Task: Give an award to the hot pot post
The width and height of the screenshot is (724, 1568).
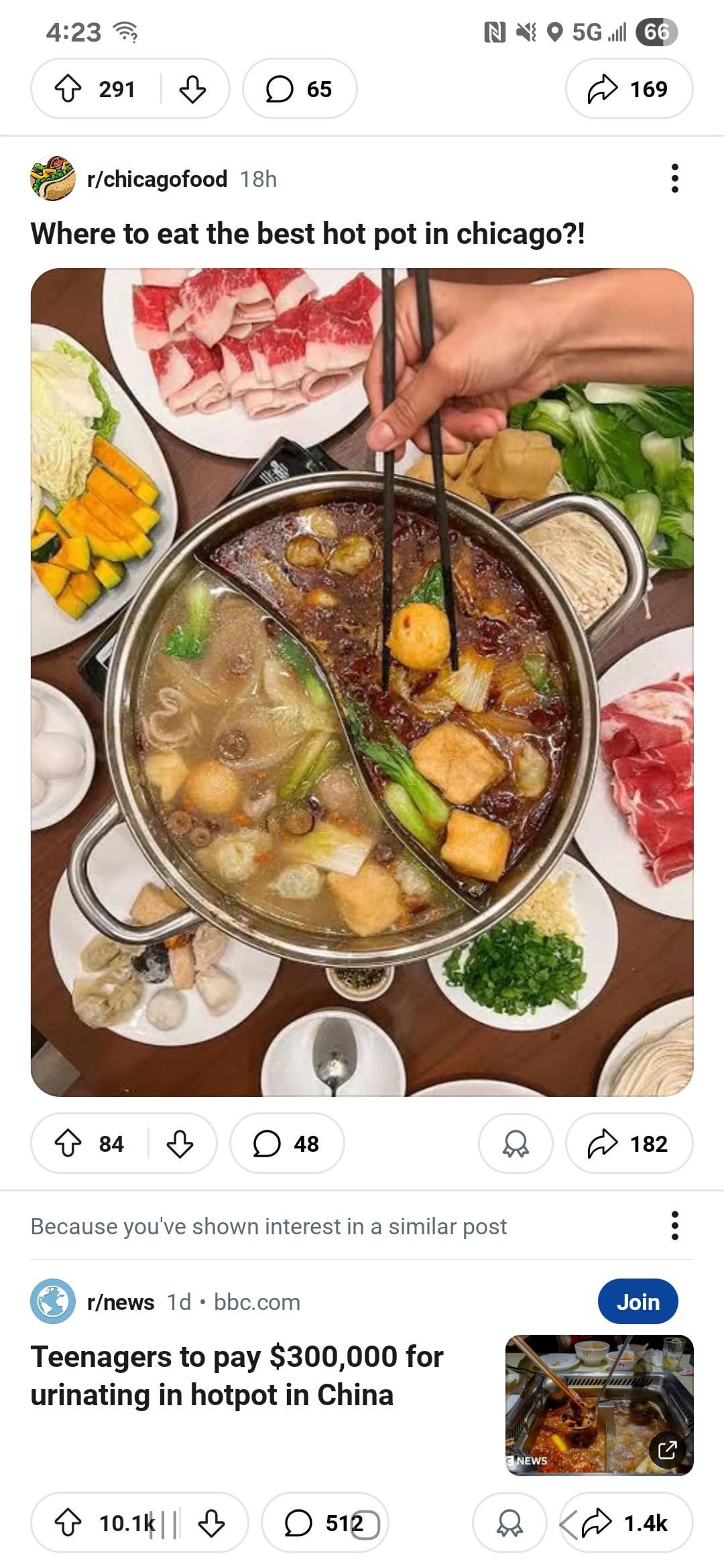Action: click(x=515, y=1144)
